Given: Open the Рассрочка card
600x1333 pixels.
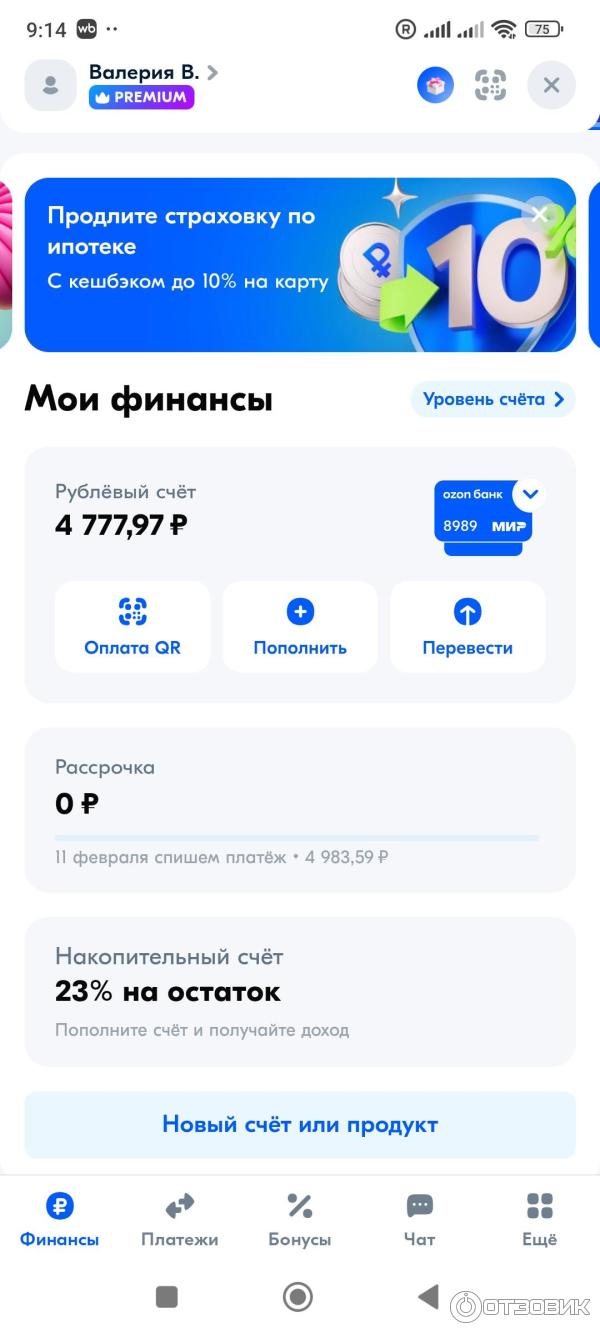Looking at the screenshot, I should (x=300, y=810).
